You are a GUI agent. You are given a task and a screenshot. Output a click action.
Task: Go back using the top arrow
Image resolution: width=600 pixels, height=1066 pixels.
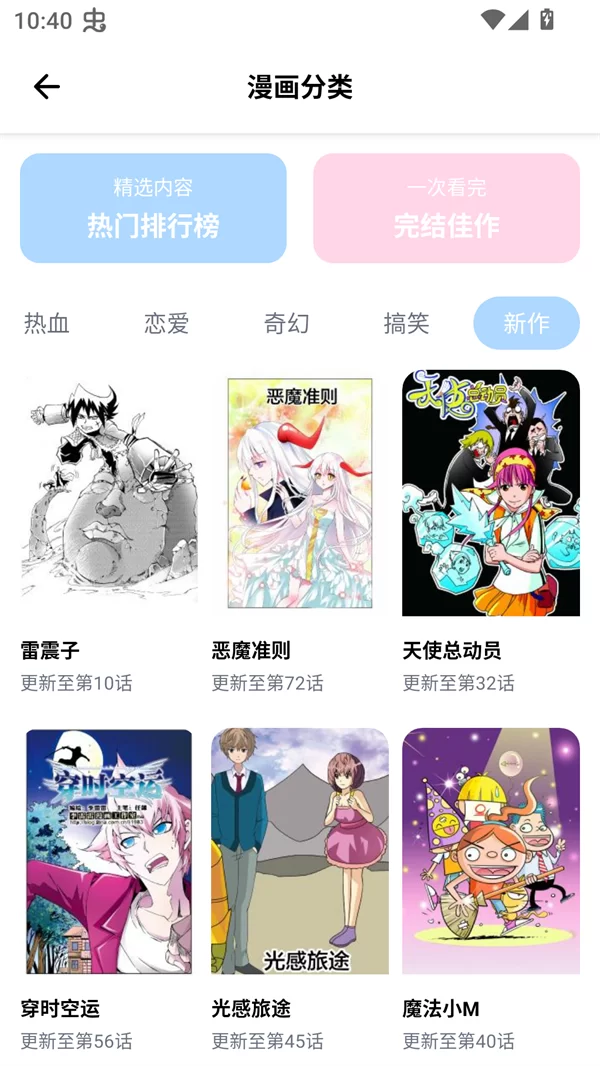tap(47, 87)
